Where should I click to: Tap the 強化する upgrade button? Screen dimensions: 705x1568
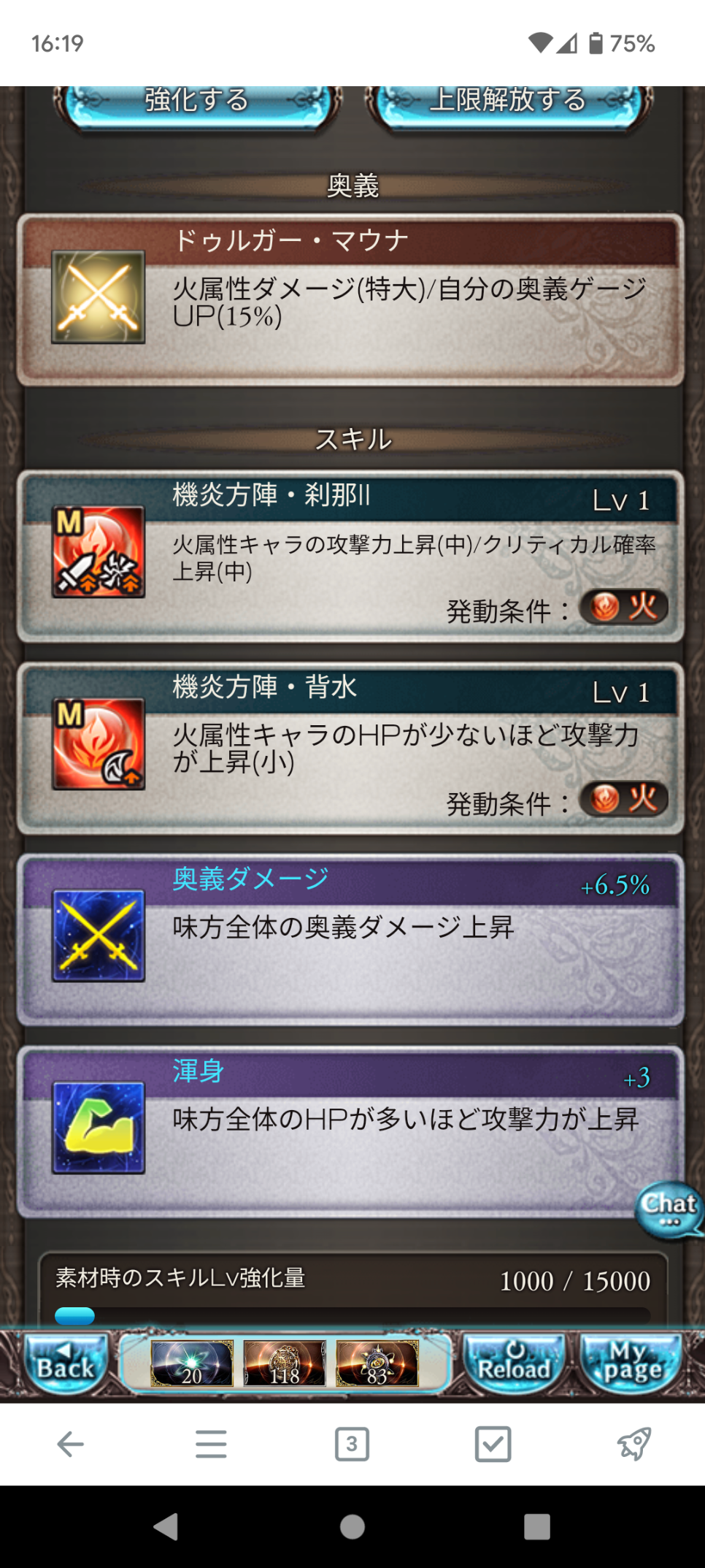(197, 104)
